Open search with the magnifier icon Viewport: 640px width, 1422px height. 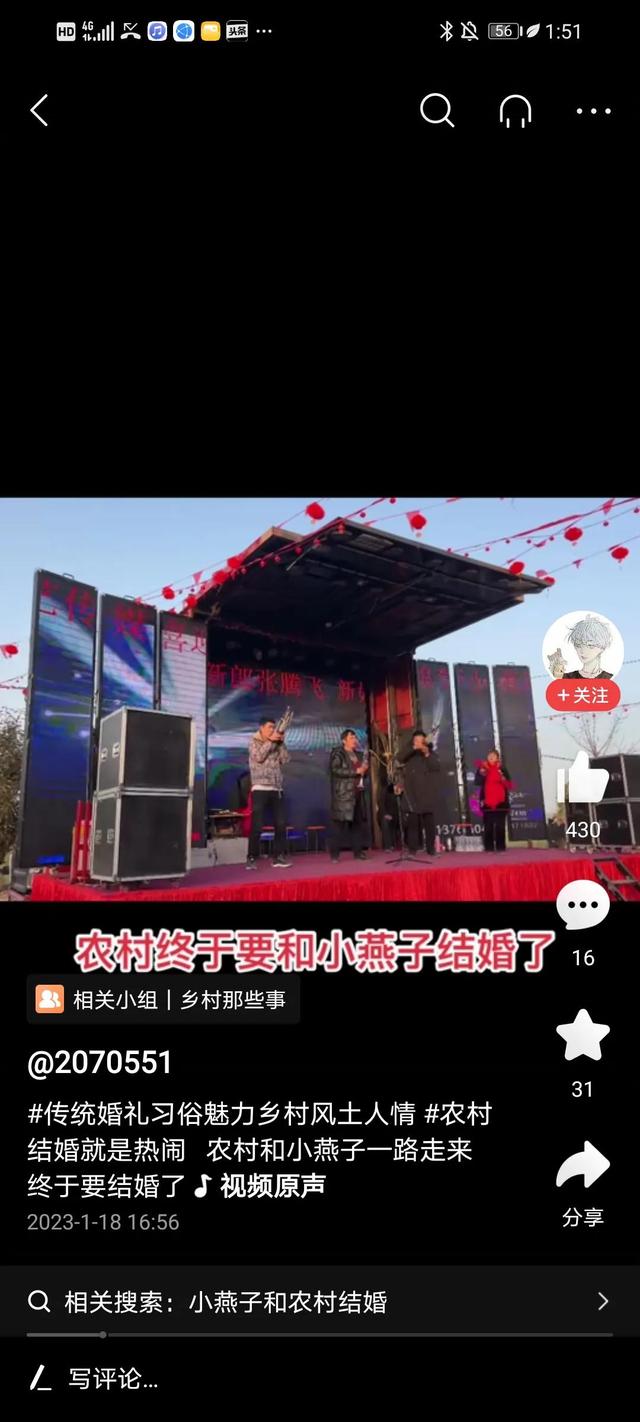(x=437, y=111)
